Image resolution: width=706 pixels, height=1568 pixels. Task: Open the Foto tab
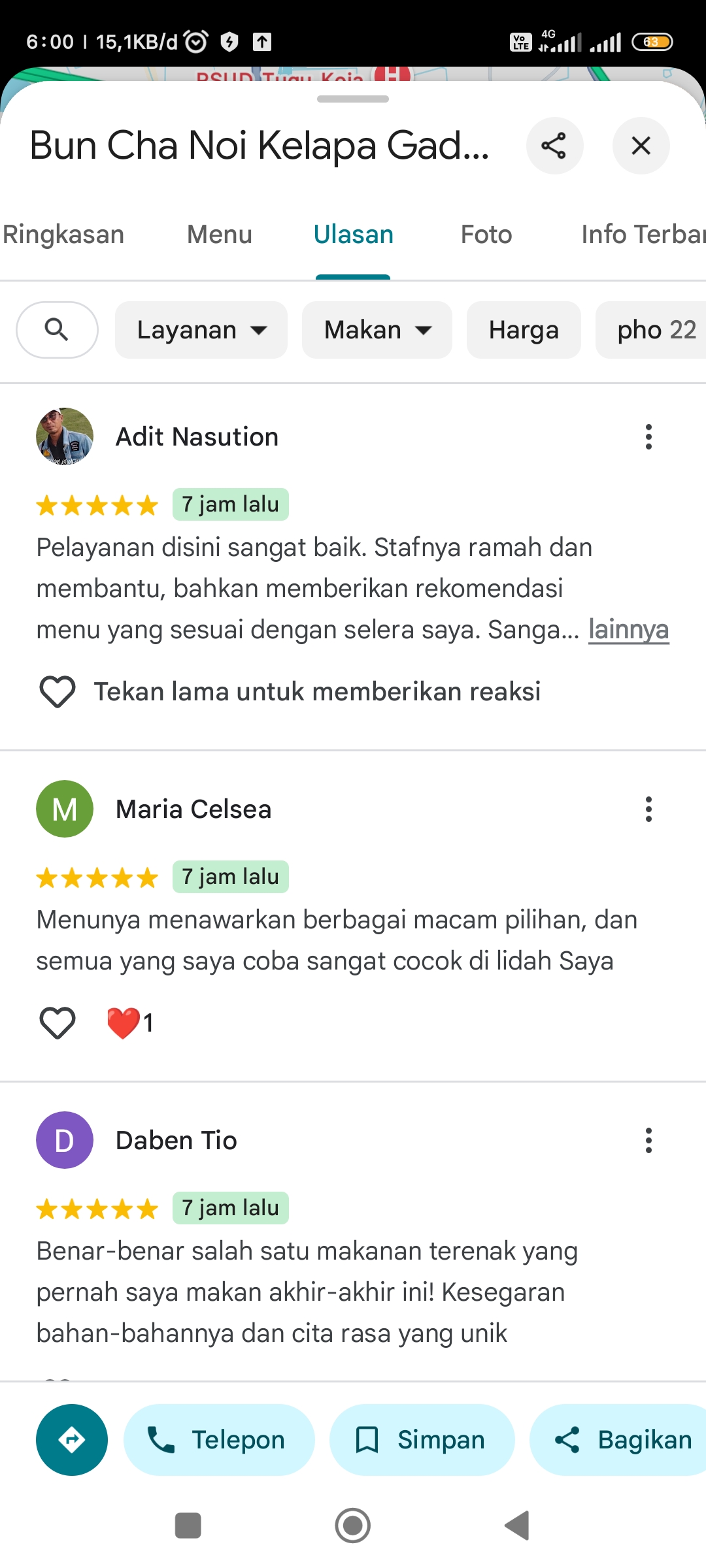[x=486, y=235]
